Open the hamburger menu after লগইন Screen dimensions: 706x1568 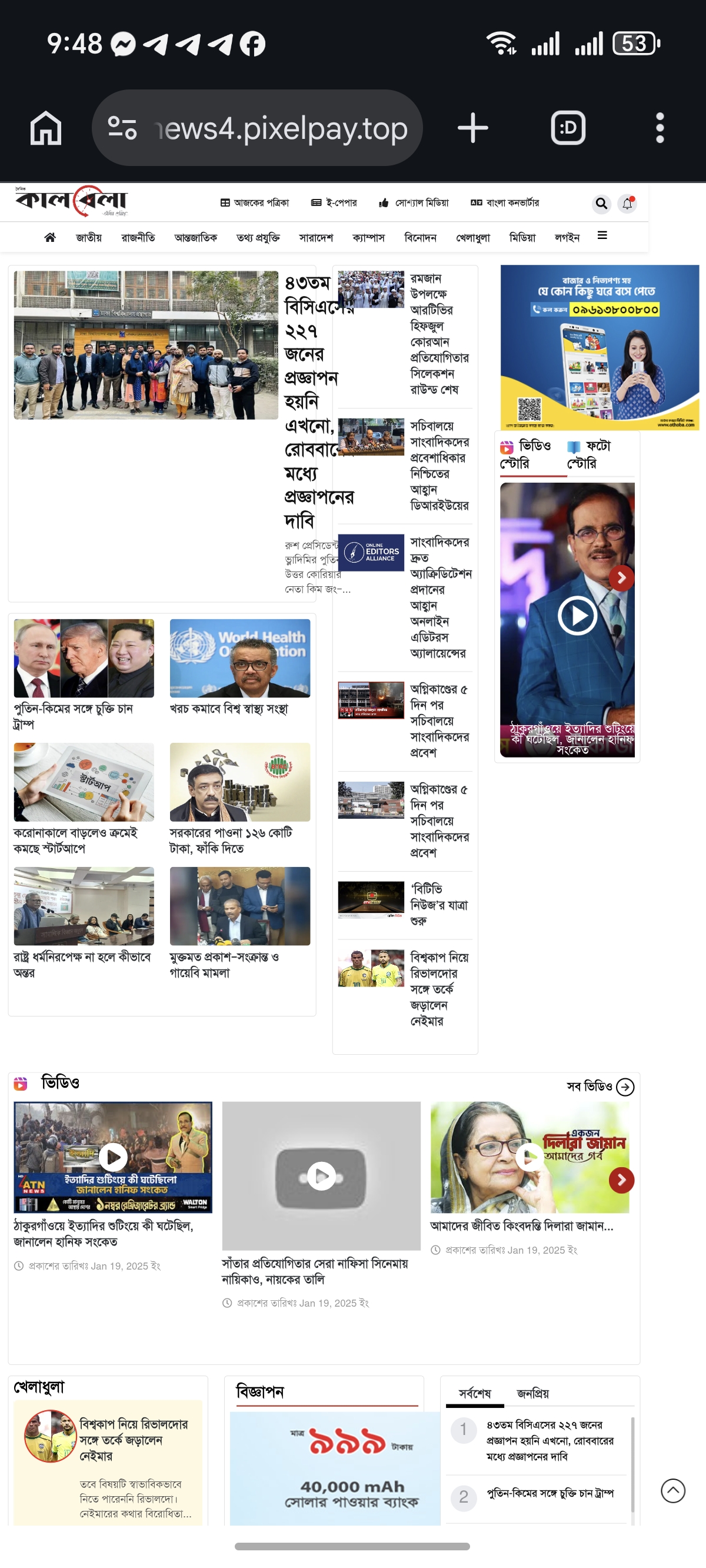pyautogui.click(x=602, y=235)
